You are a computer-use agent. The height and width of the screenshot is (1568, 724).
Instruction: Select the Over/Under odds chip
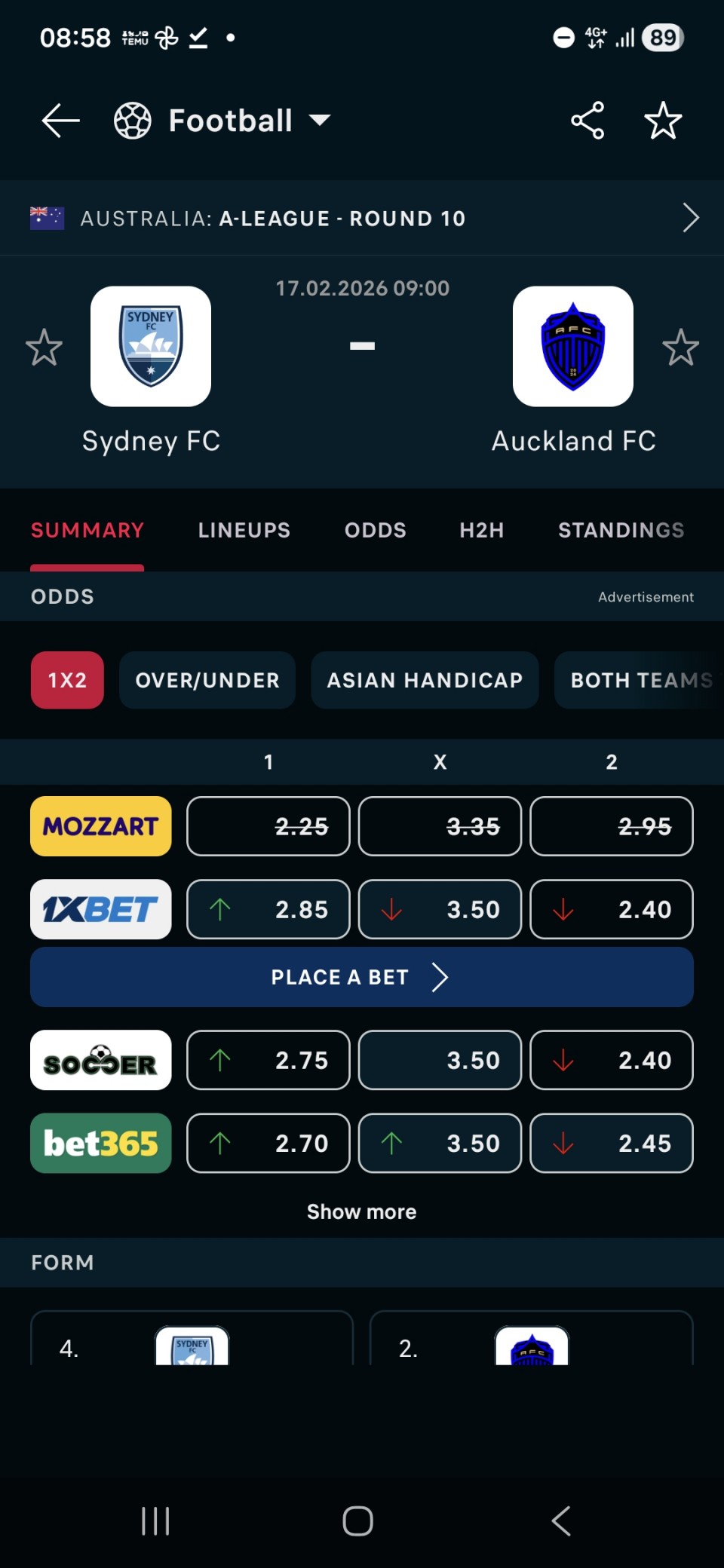pyautogui.click(x=207, y=680)
